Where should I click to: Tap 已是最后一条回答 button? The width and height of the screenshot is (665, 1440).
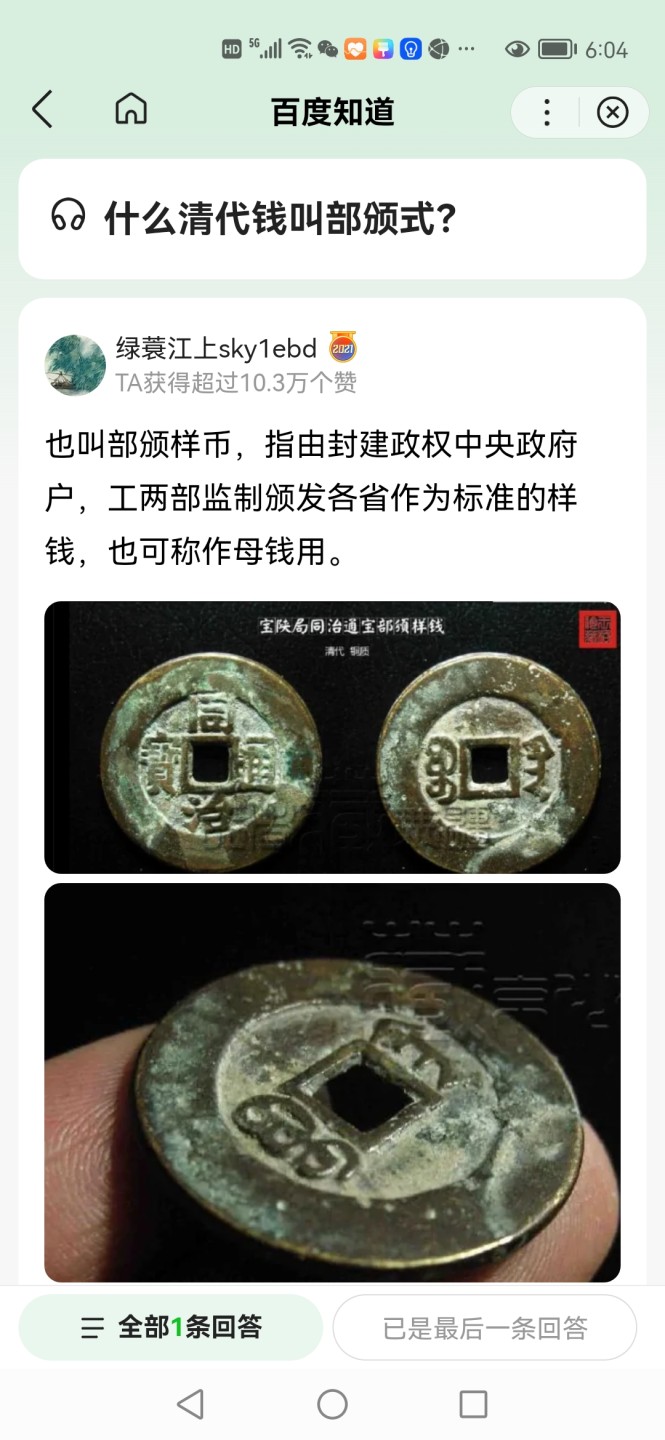pyautogui.click(x=485, y=1328)
